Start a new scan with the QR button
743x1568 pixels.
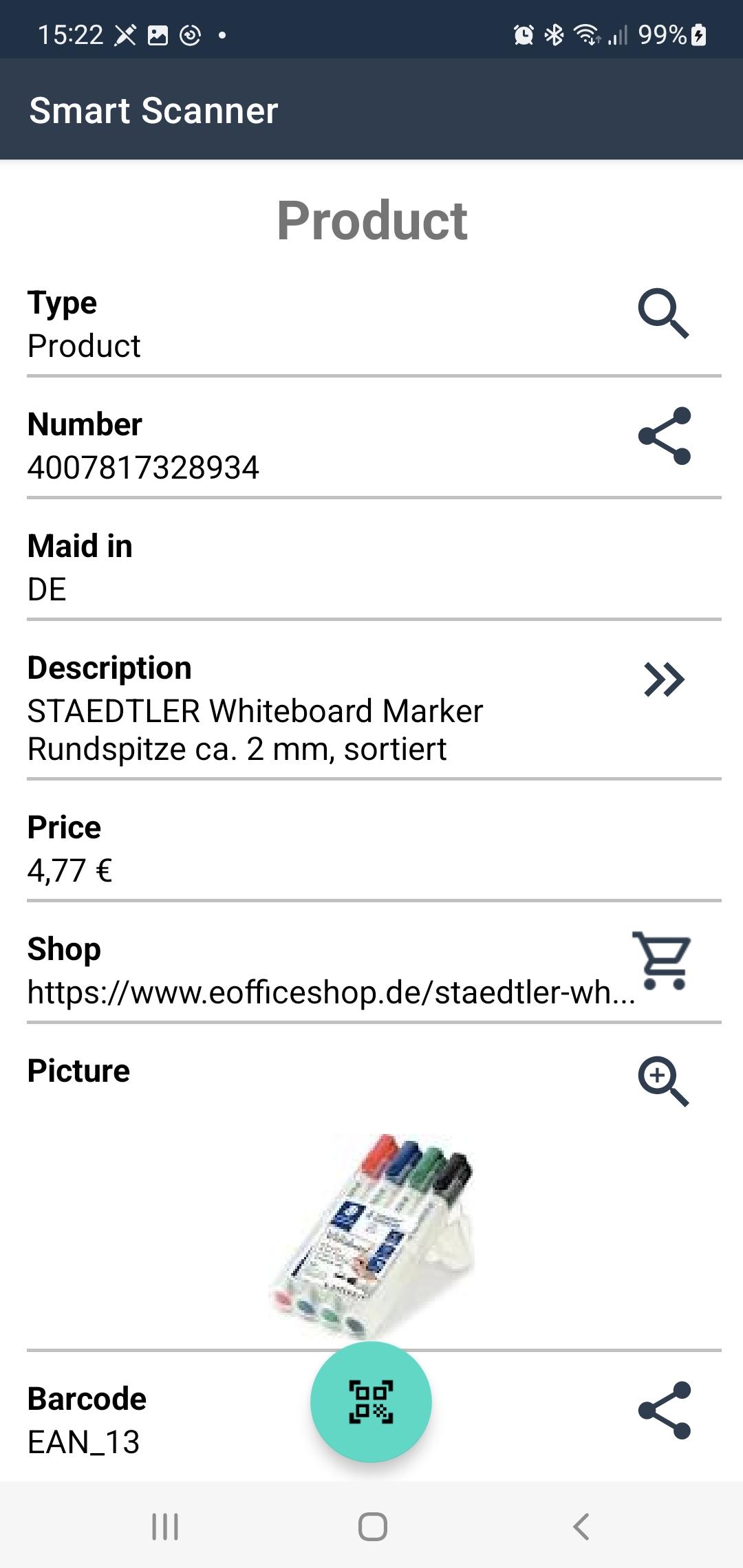[371, 1402]
